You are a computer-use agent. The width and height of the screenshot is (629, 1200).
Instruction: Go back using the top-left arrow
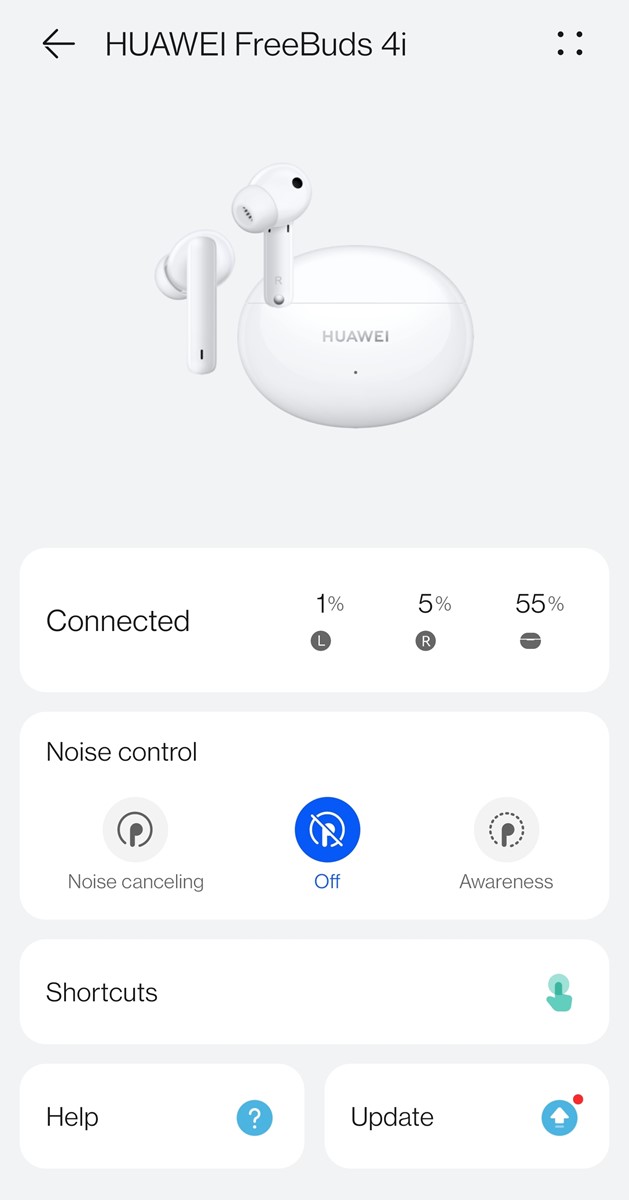58,44
